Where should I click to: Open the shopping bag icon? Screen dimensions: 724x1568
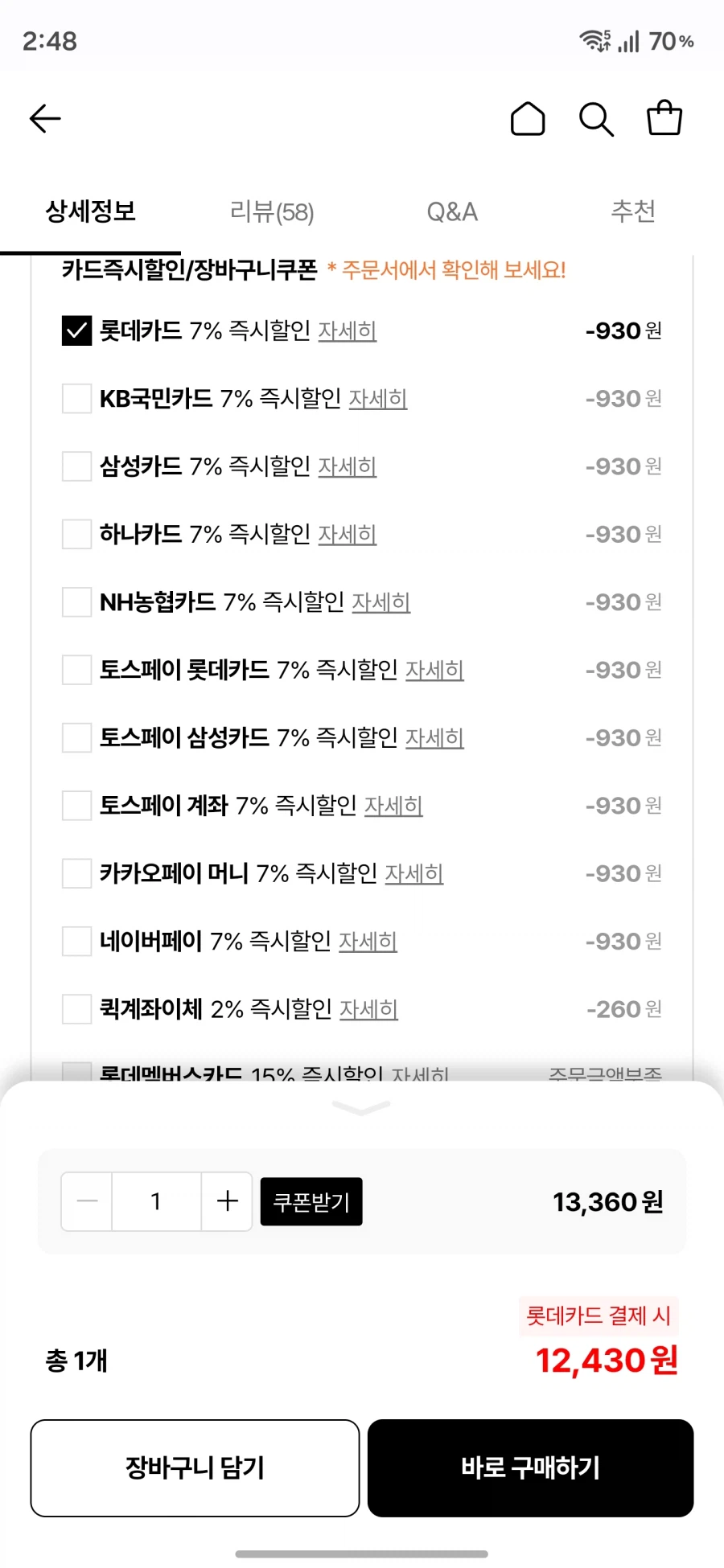pyautogui.click(x=664, y=118)
